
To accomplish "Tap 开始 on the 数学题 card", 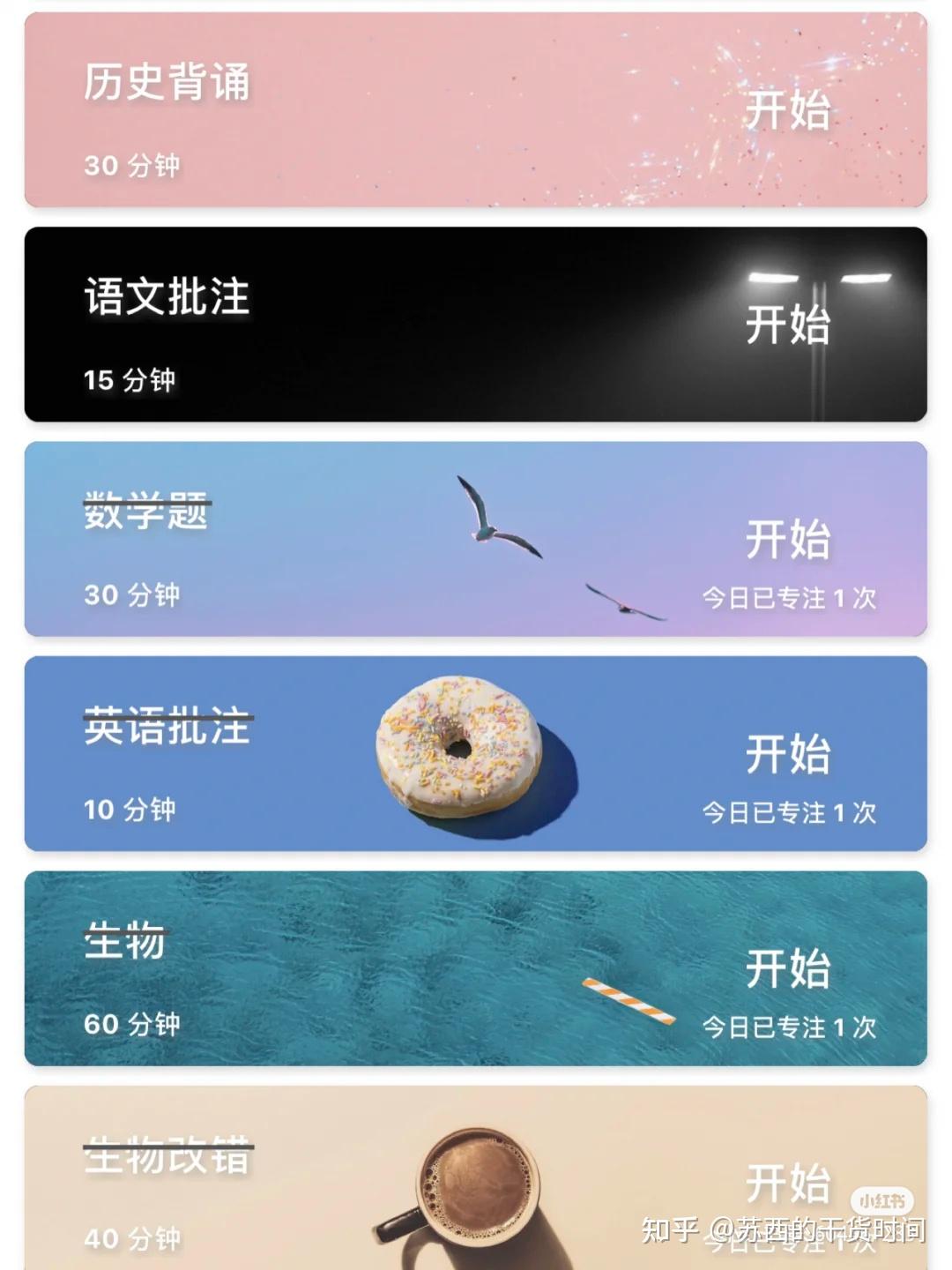I will [787, 539].
